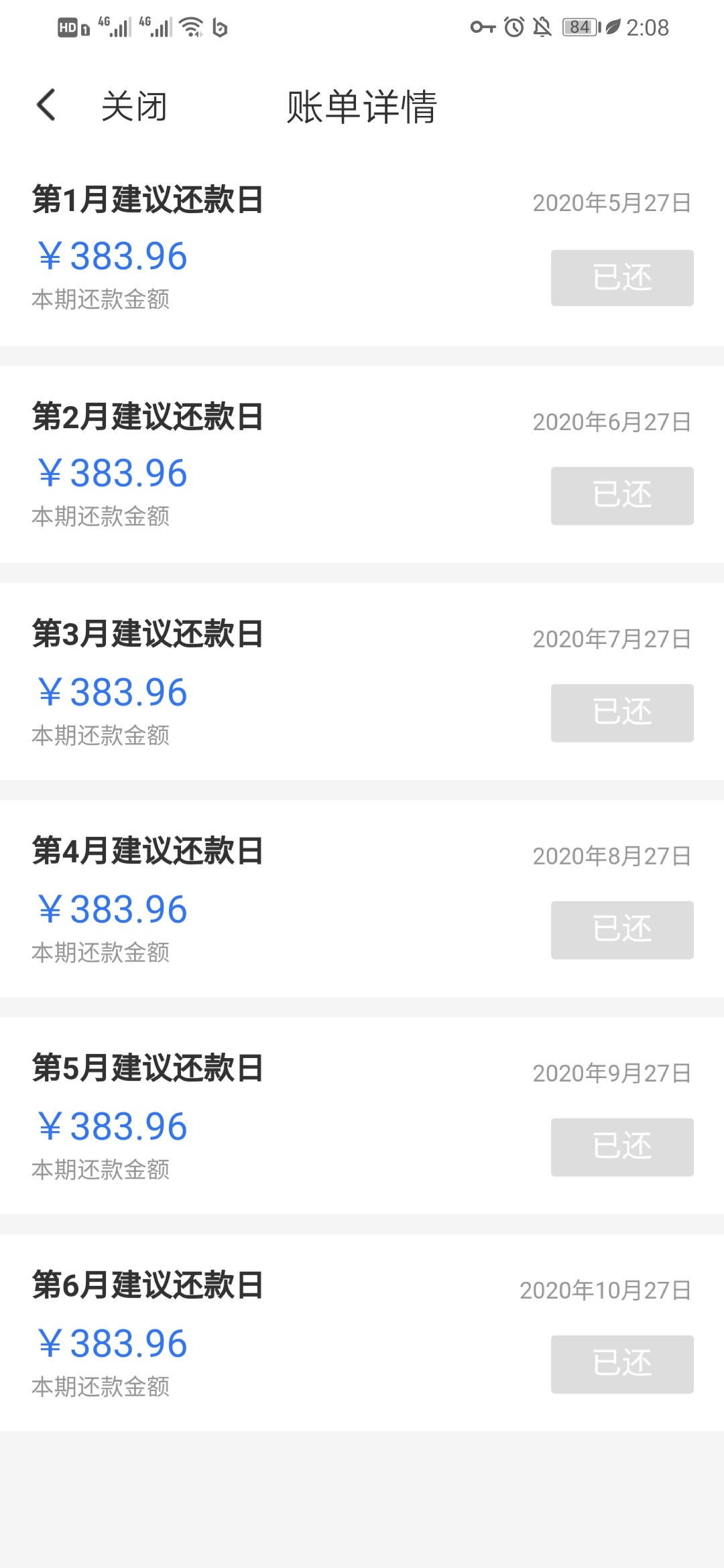724x1568 pixels.
Task: Tap 已还 button for 第5月 bill
Action: pos(622,1147)
